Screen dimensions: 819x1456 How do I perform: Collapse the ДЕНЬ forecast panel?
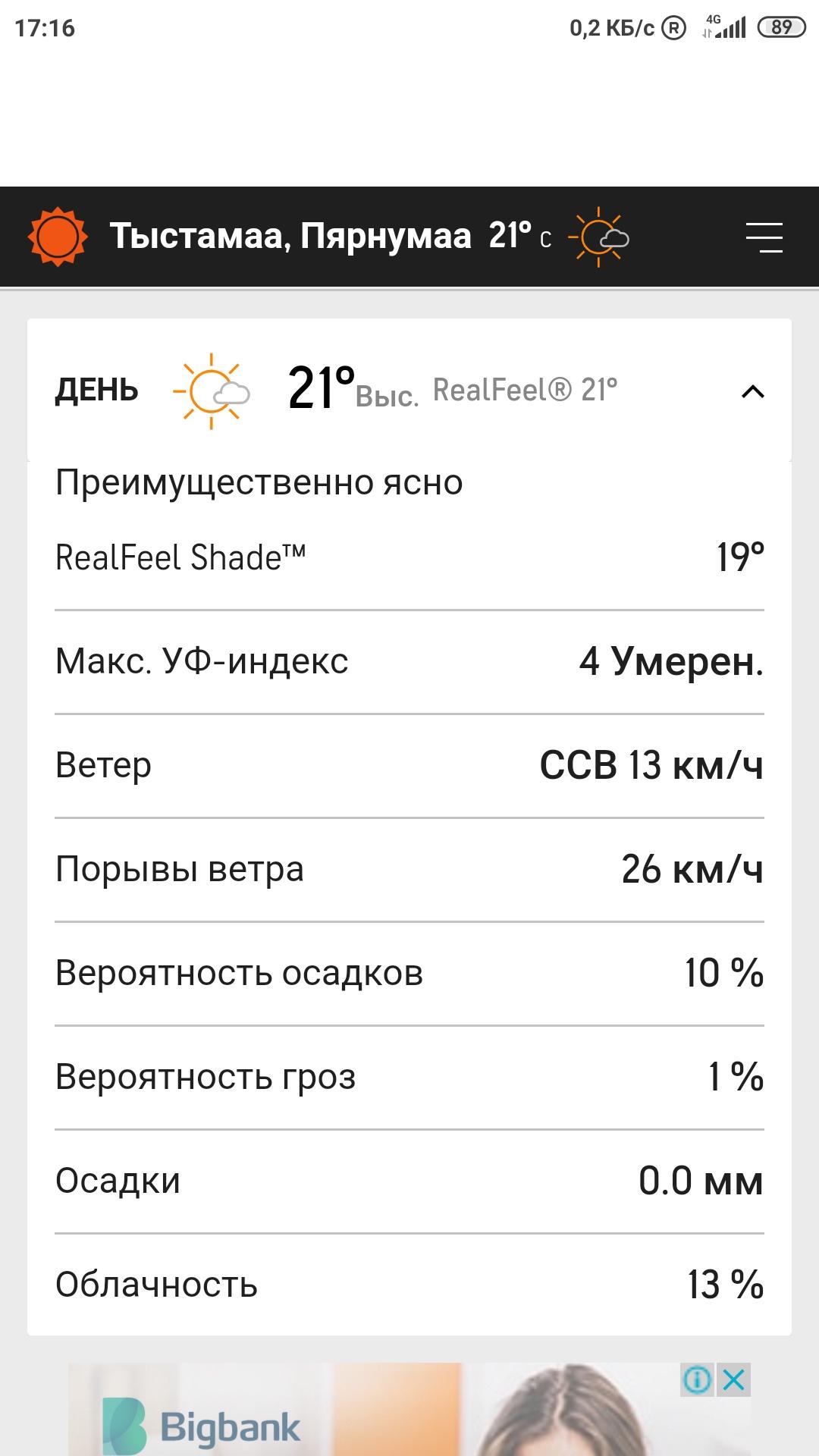752,391
